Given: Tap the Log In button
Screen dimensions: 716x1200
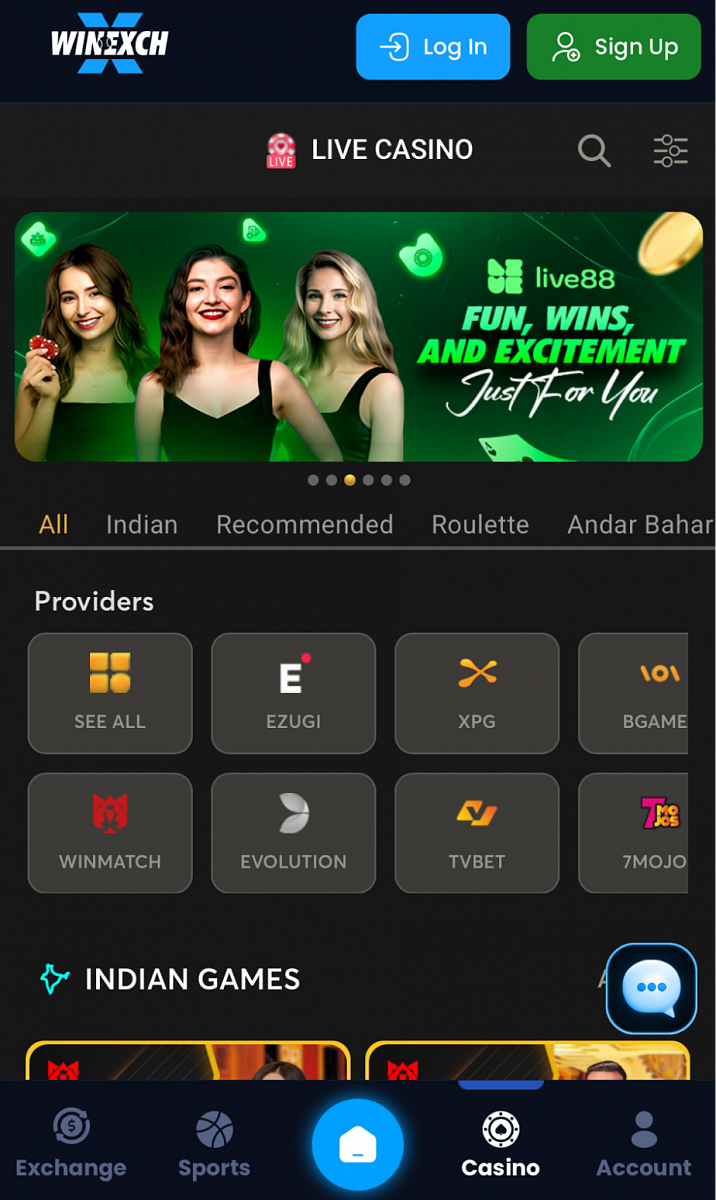Looking at the screenshot, I should point(433,47).
